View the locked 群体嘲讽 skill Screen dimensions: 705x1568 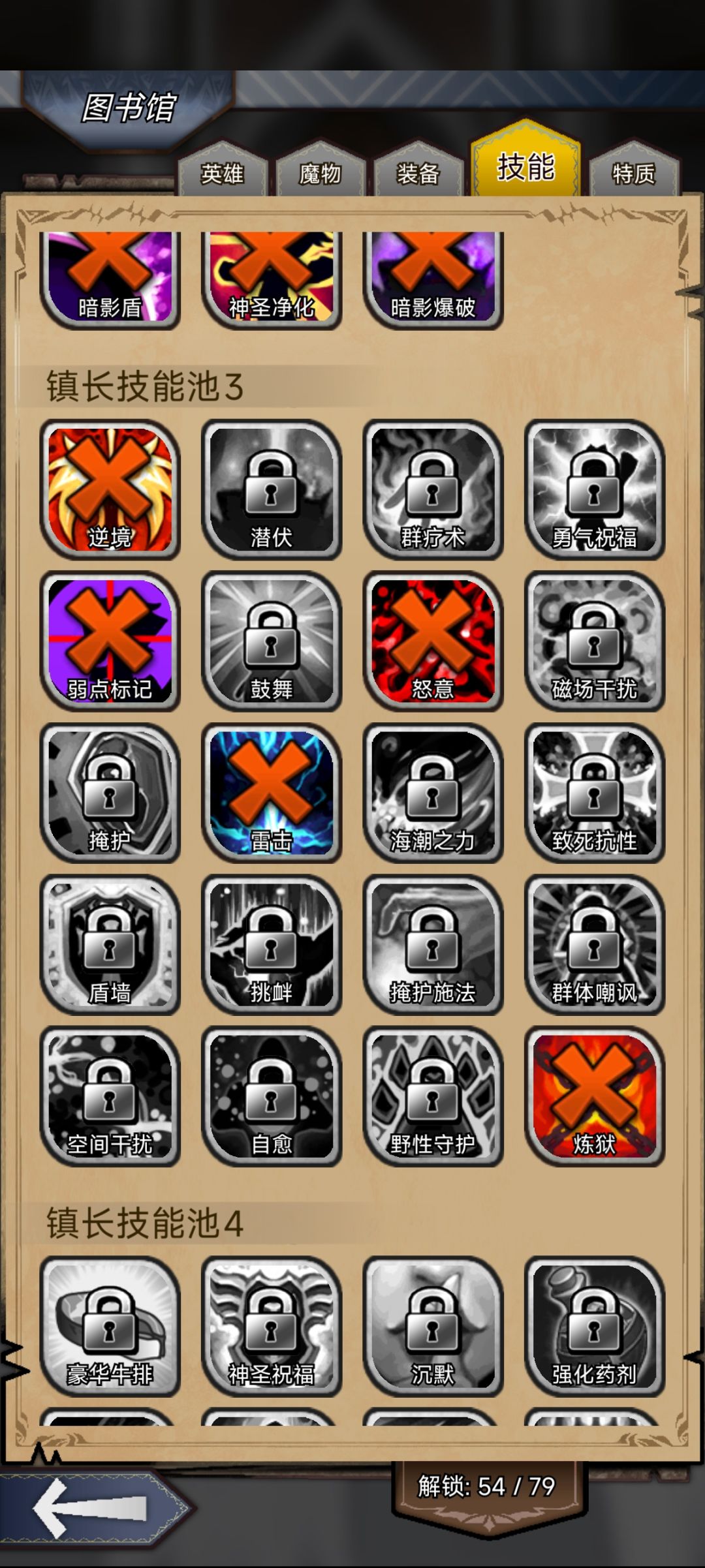[595, 945]
